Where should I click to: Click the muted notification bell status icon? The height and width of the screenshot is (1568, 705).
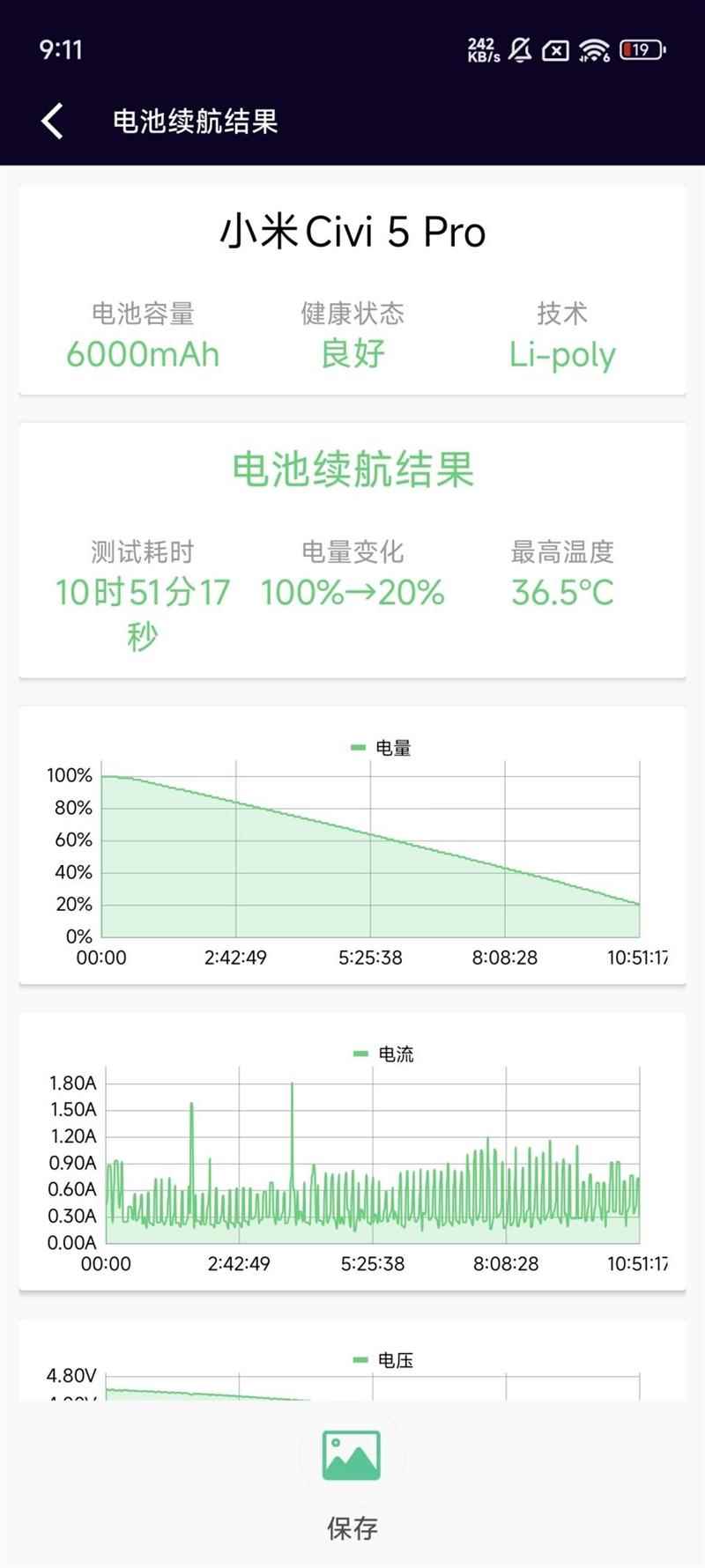523,51
